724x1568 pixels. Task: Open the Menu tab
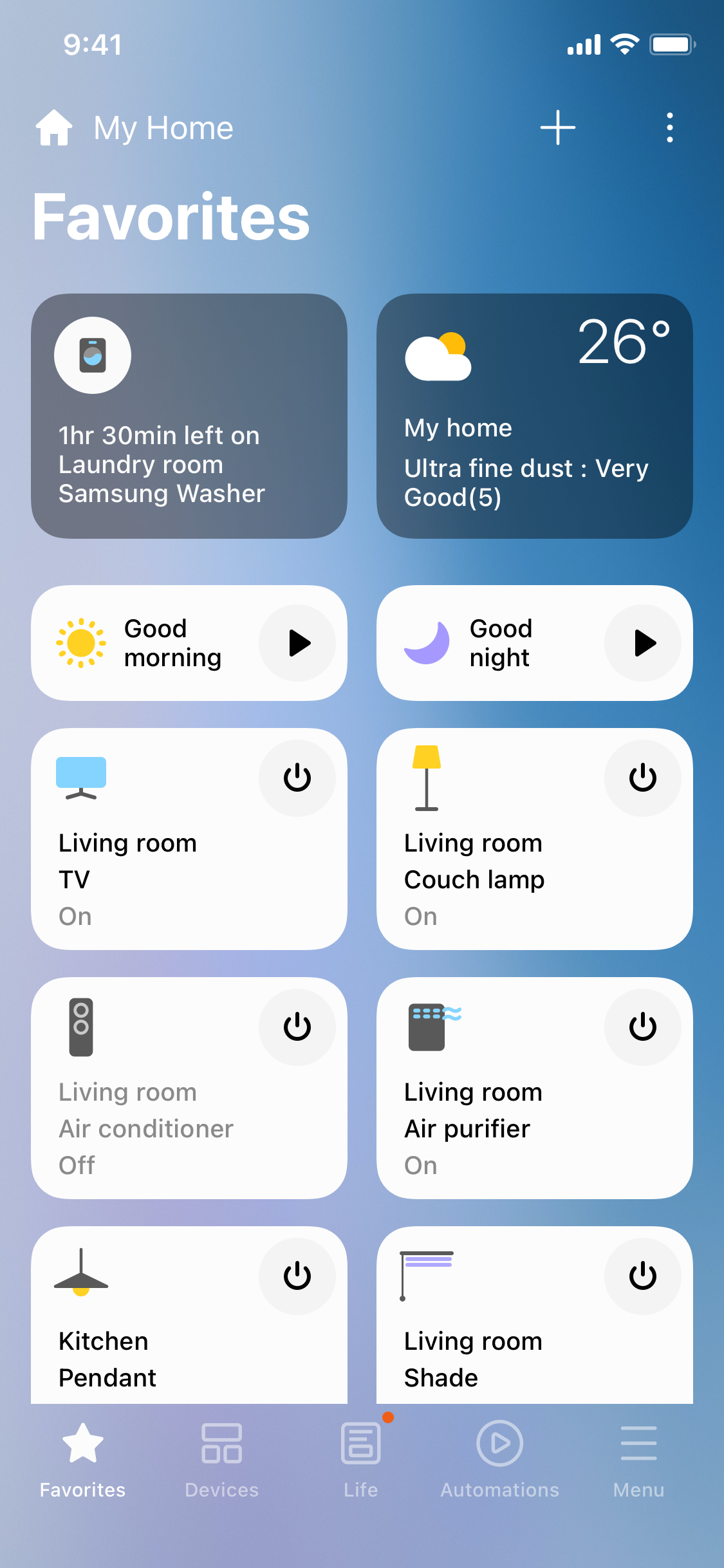pos(638,1458)
